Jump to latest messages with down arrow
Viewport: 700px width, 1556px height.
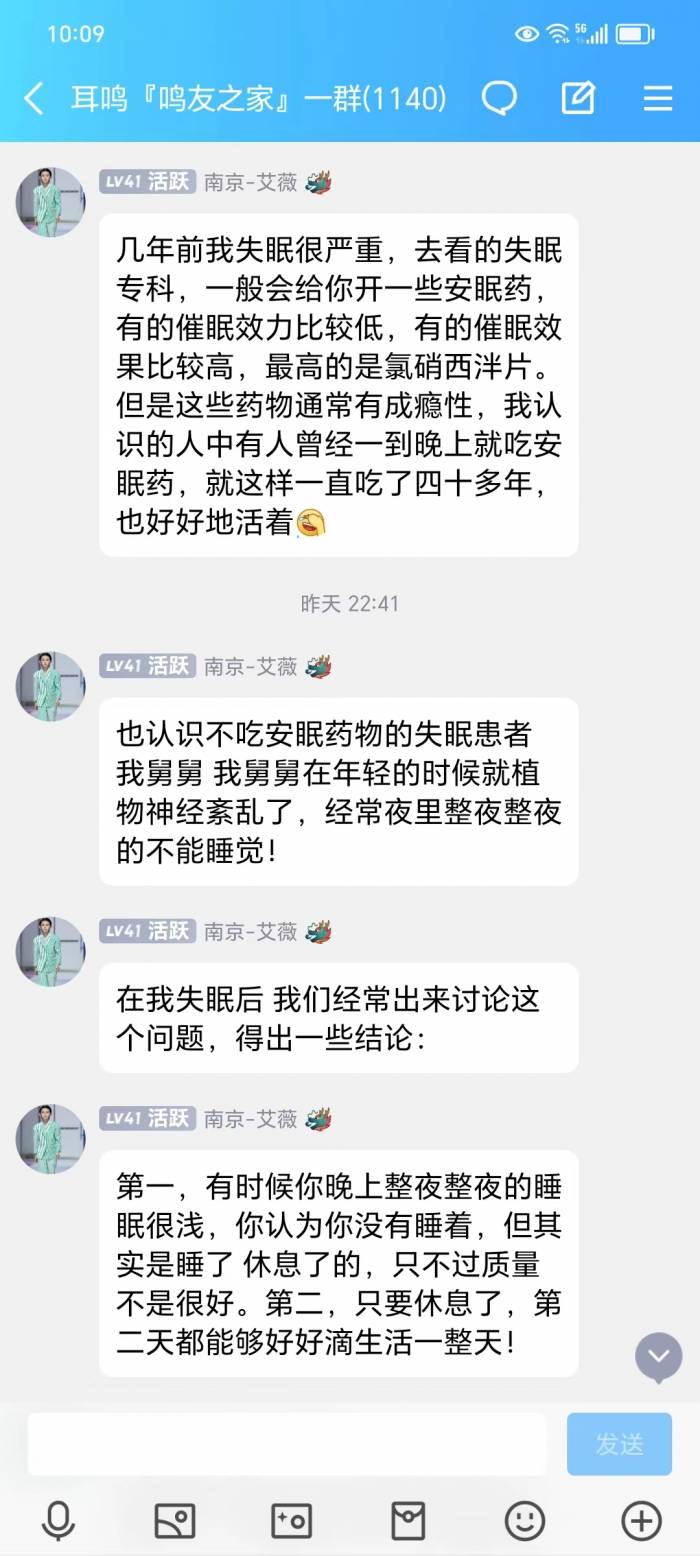(x=659, y=1358)
